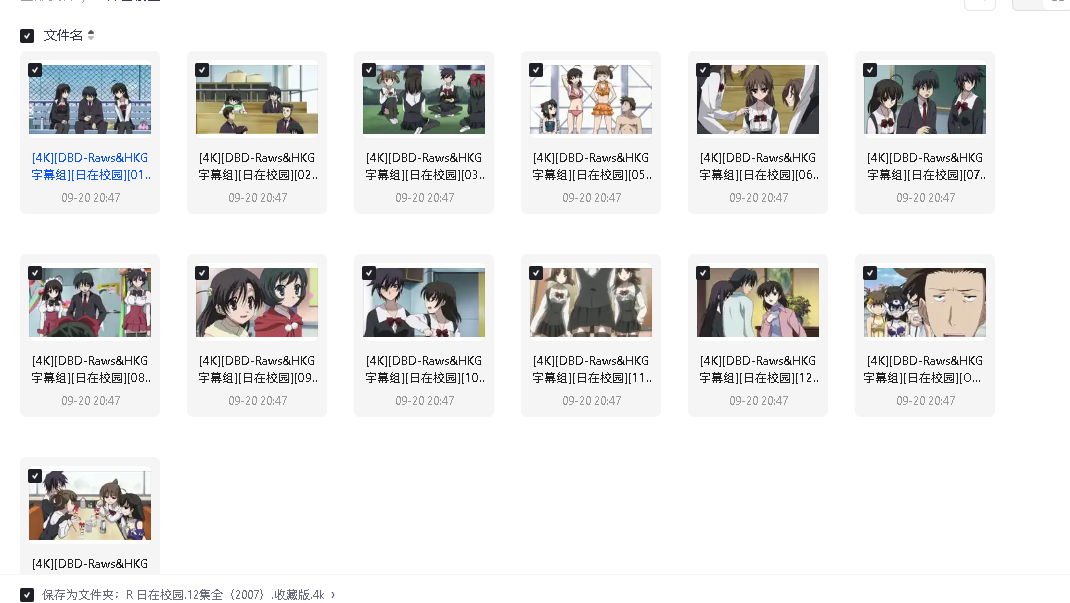Screen dimensions: 1070x603
Task: Open the video file ending [05
Action: point(591,100)
